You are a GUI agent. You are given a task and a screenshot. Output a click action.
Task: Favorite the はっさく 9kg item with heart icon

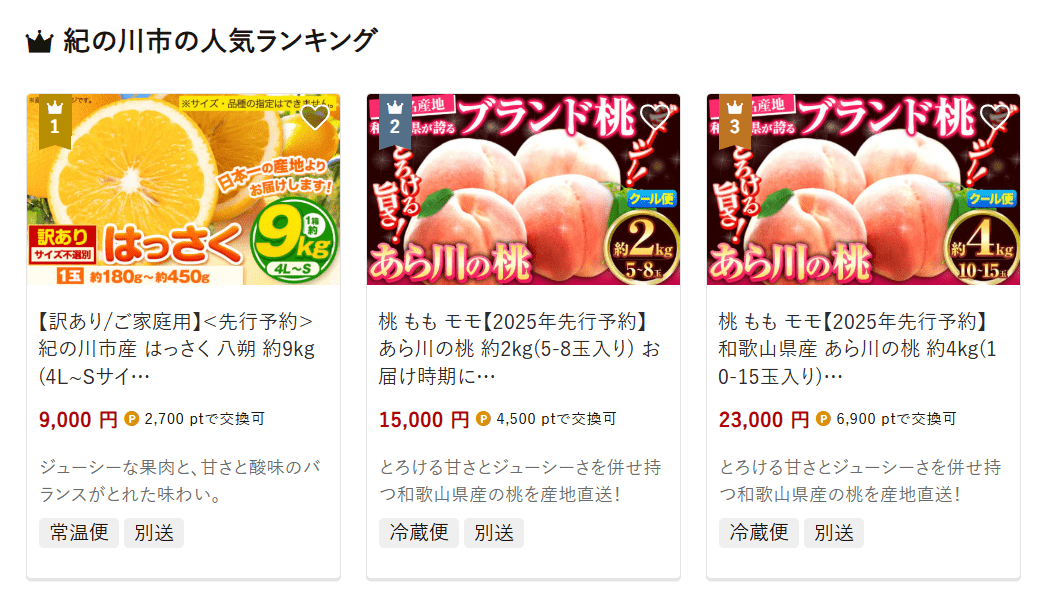pos(315,118)
